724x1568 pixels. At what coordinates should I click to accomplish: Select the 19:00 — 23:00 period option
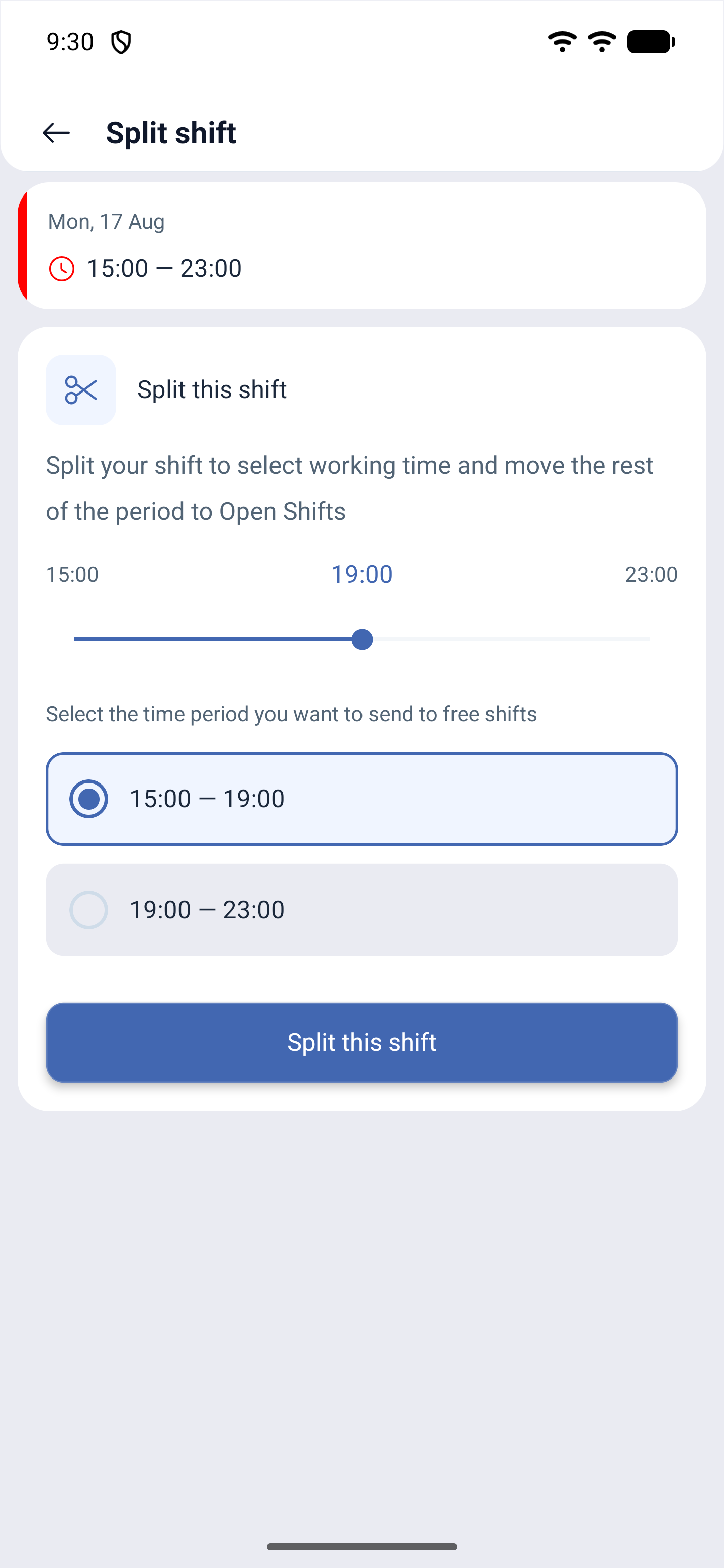point(361,910)
